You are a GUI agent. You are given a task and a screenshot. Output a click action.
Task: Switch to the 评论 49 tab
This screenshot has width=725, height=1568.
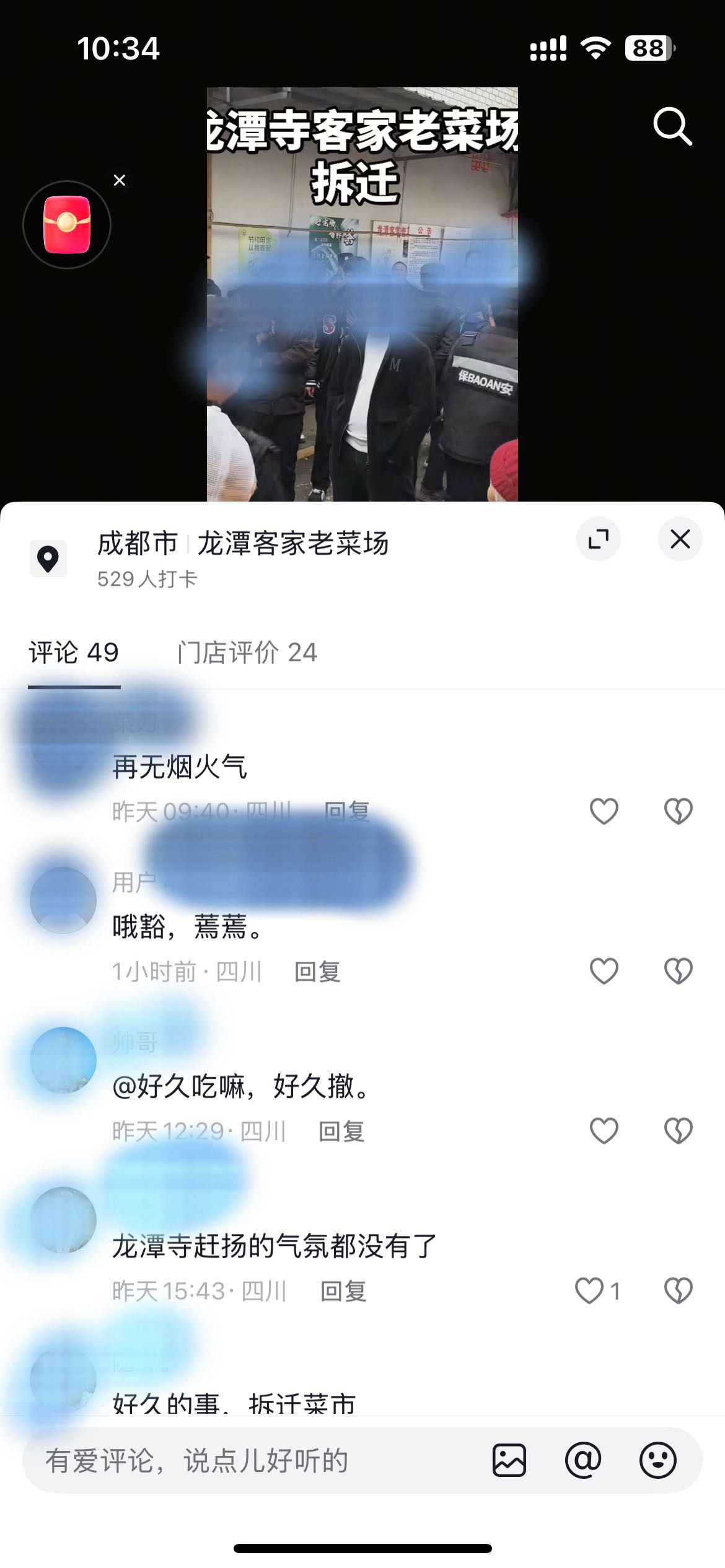74,653
